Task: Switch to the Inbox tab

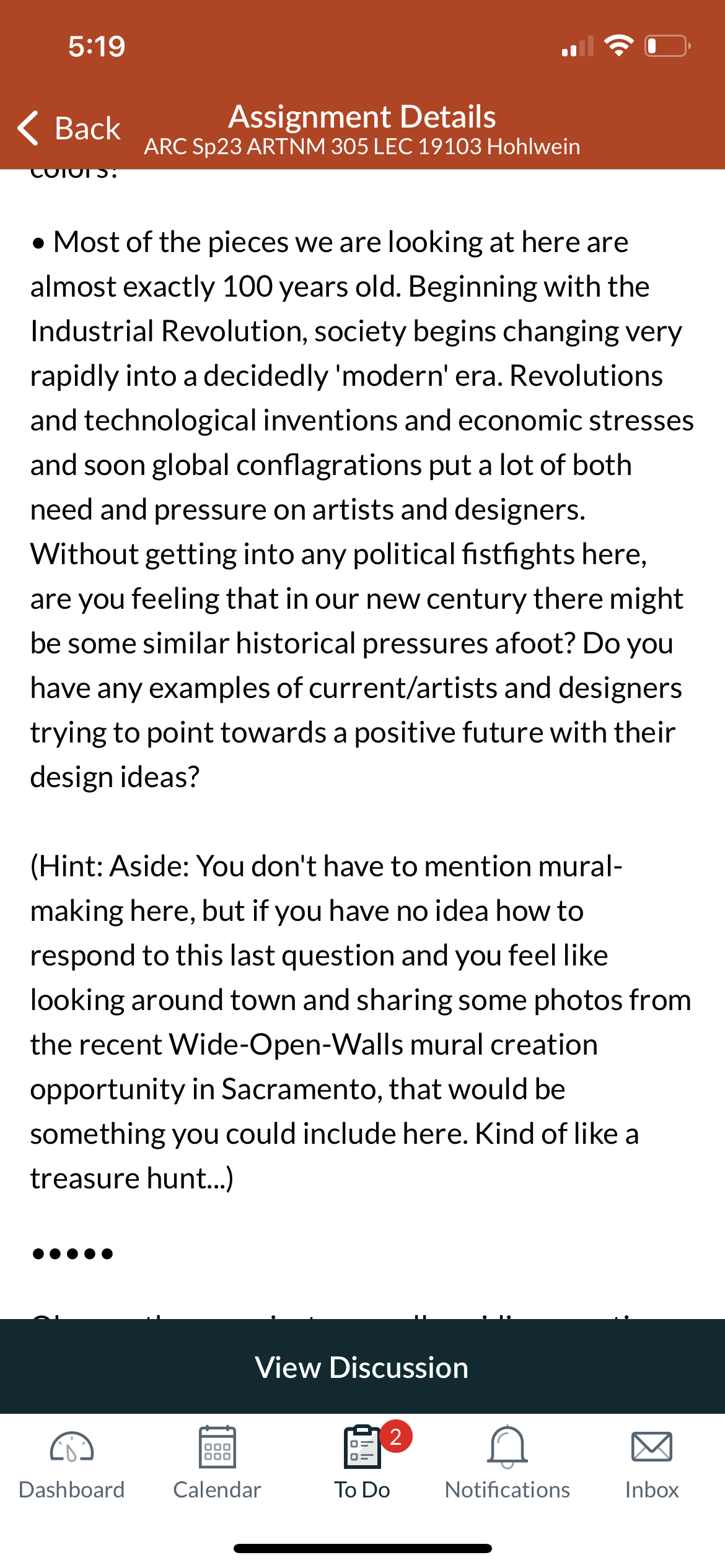Action: coord(652,1463)
